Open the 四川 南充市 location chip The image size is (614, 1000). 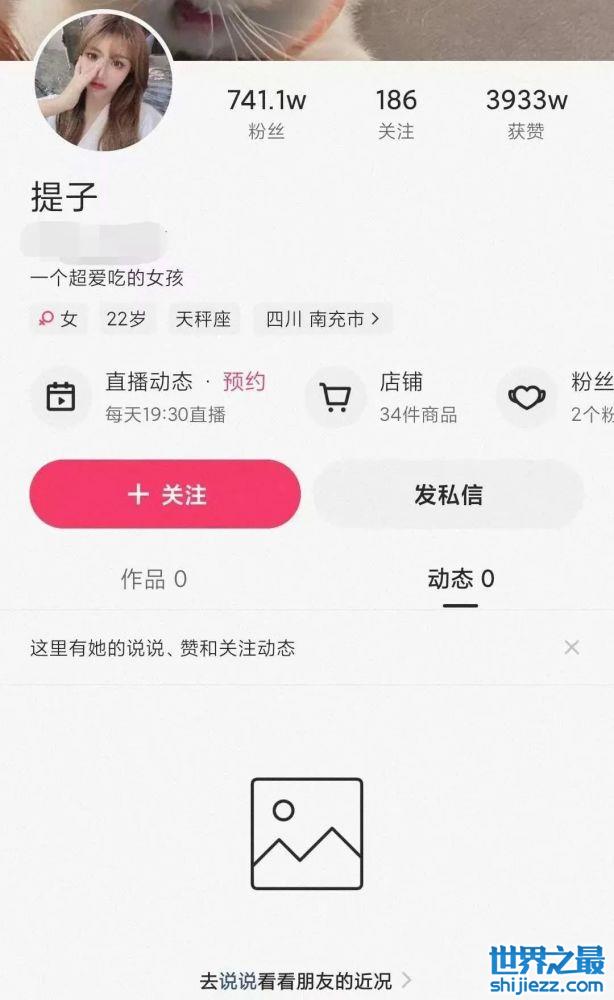[x=322, y=319]
